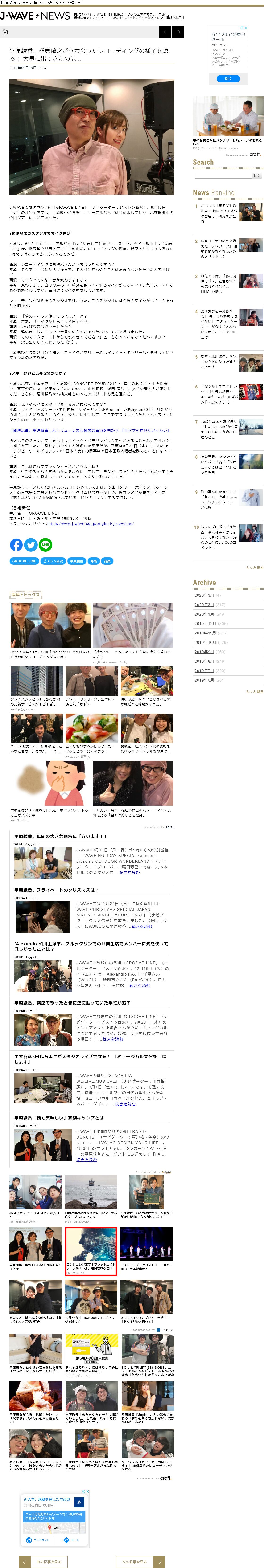
Task: Share the article on Twitter
Action: pyautogui.click(x=30, y=545)
